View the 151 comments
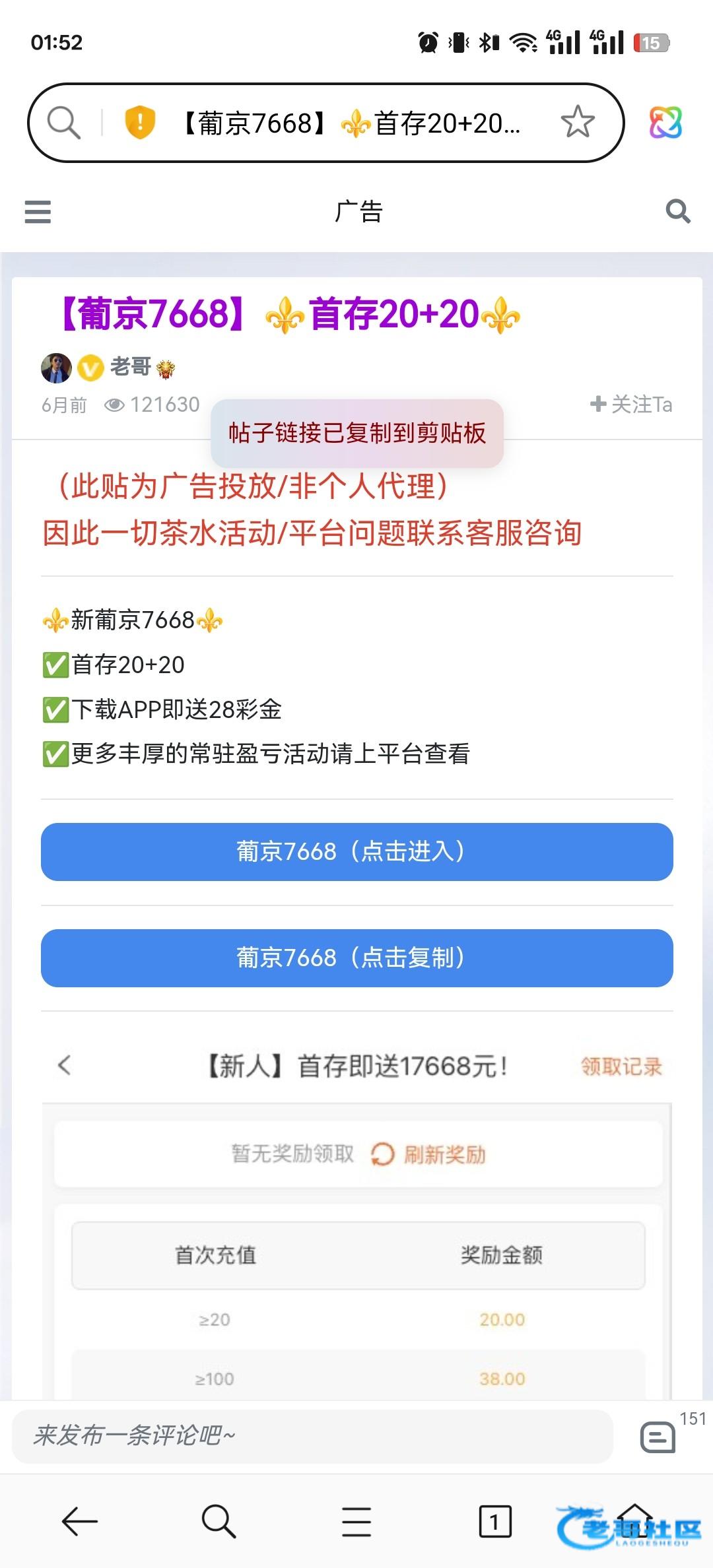Viewport: 713px width, 1568px height. pos(659,1436)
